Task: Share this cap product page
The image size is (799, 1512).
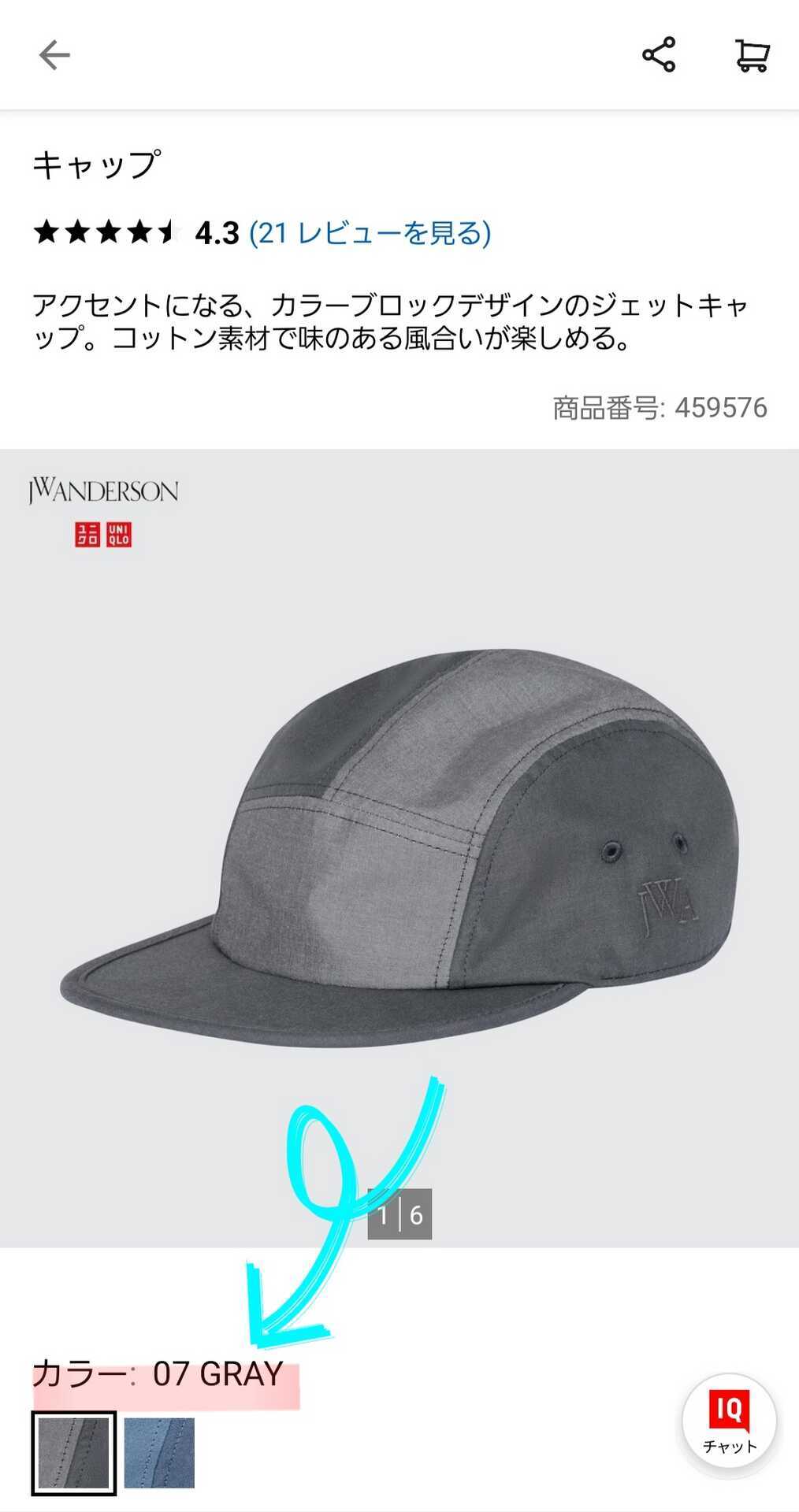Action: click(x=659, y=54)
